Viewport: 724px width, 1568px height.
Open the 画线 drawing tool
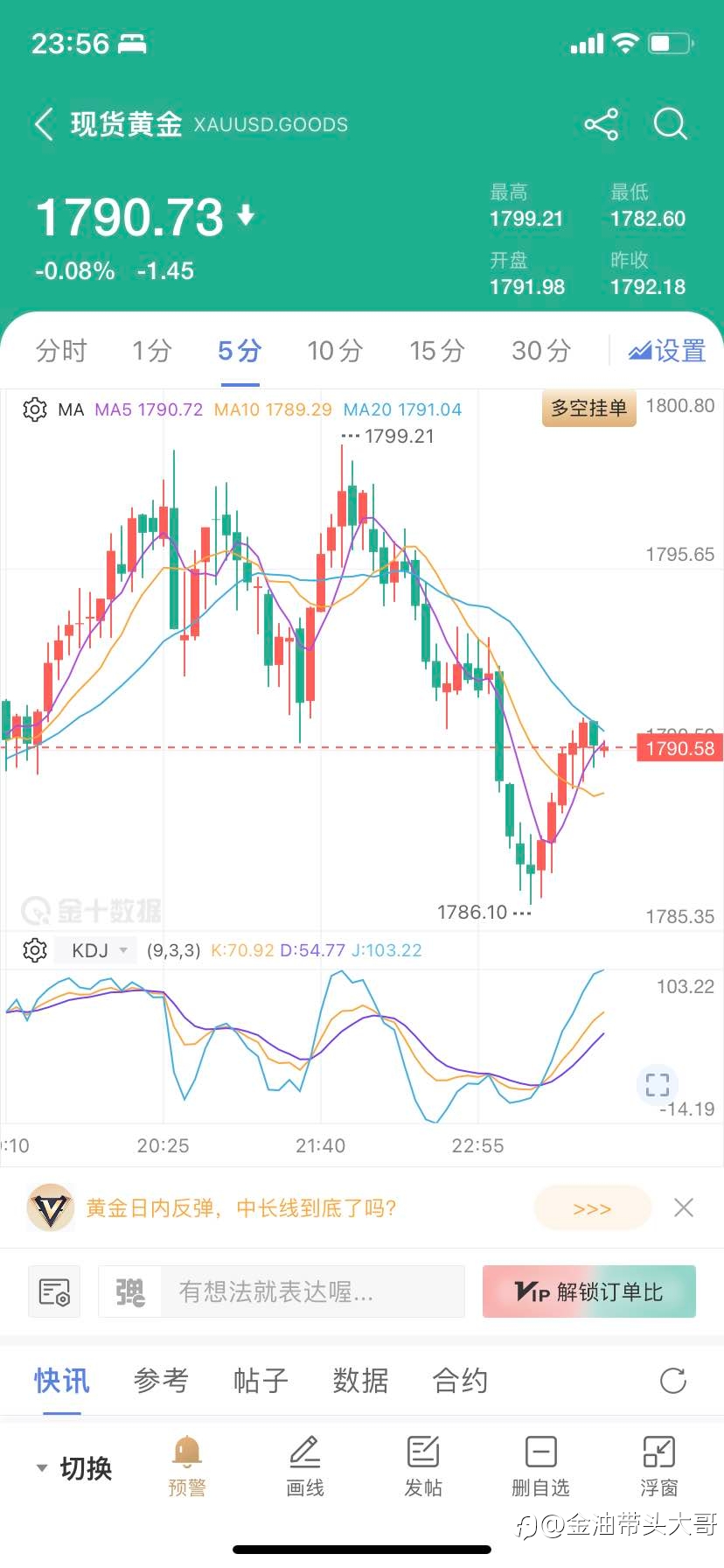tap(305, 1466)
